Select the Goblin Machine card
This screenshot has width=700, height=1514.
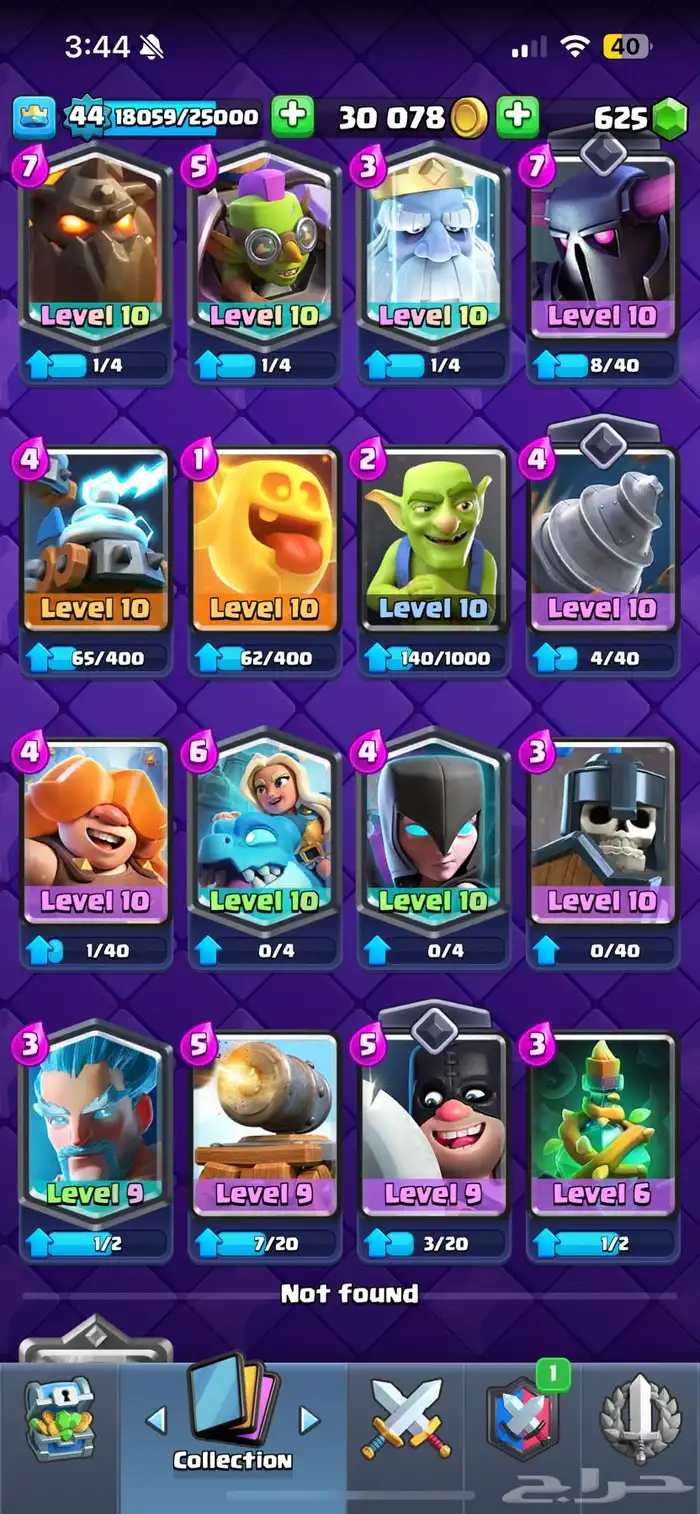[264, 252]
